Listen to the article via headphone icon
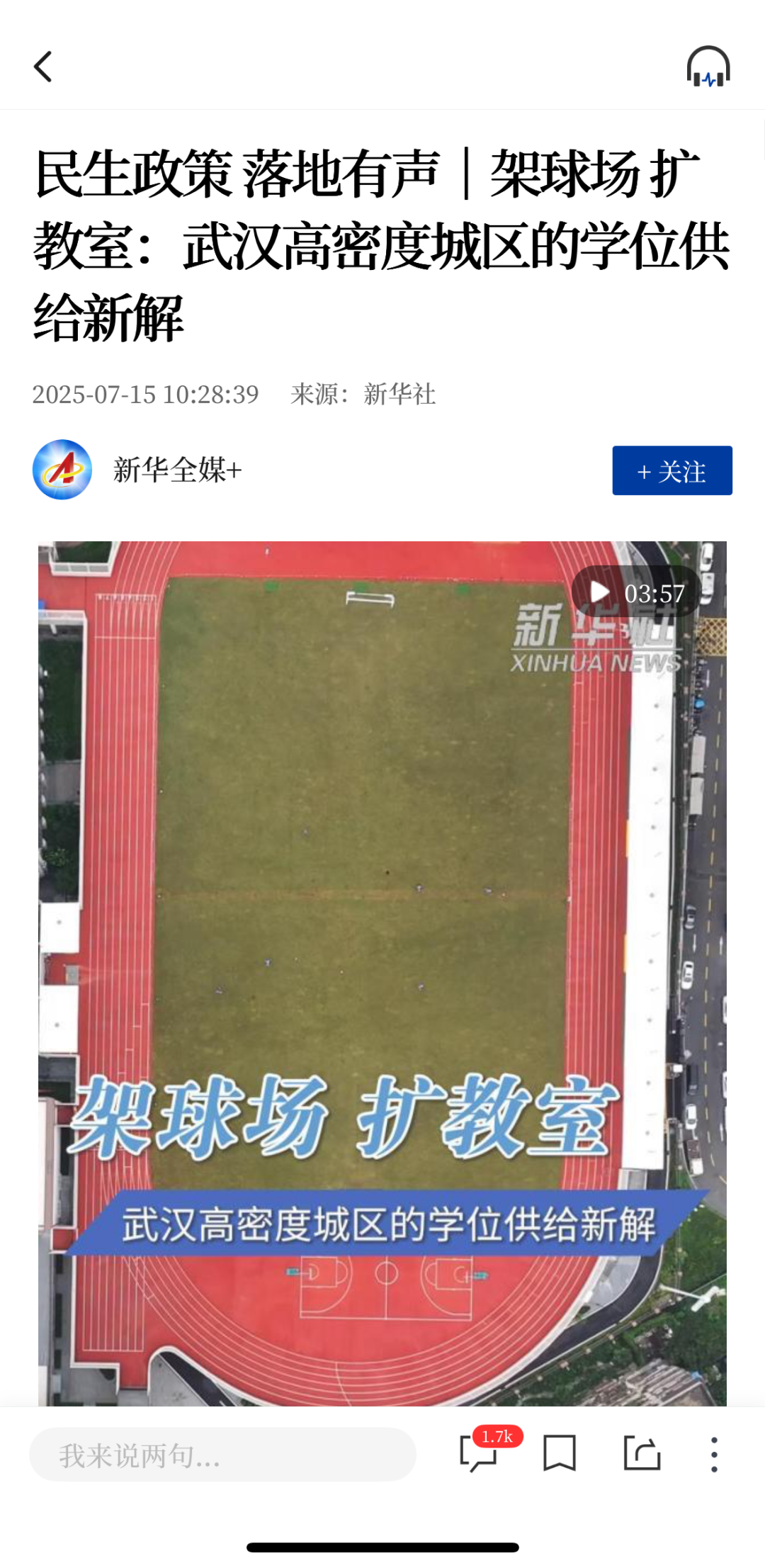The width and height of the screenshot is (765, 1568). [x=708, y=67]
